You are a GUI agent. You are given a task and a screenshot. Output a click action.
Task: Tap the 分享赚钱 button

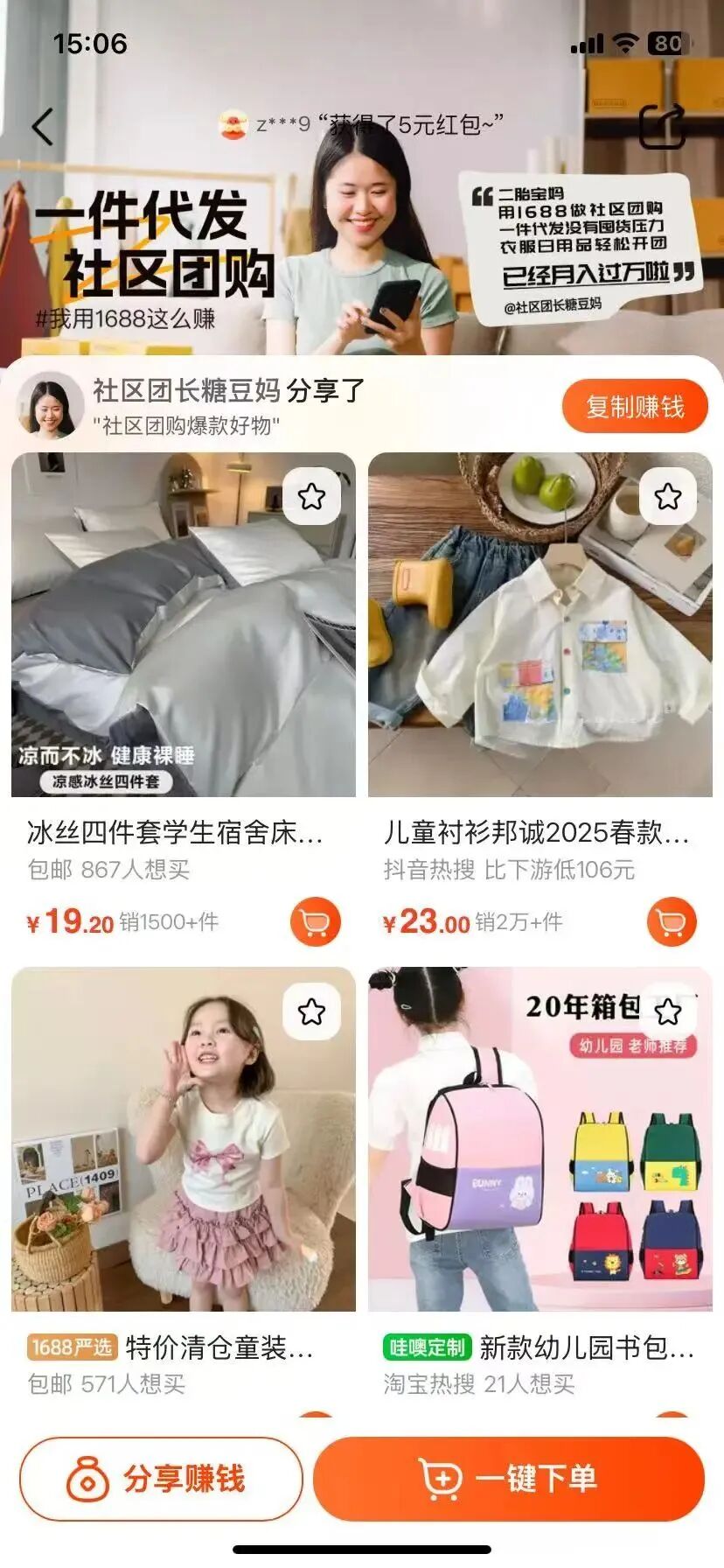(161, 1479)
